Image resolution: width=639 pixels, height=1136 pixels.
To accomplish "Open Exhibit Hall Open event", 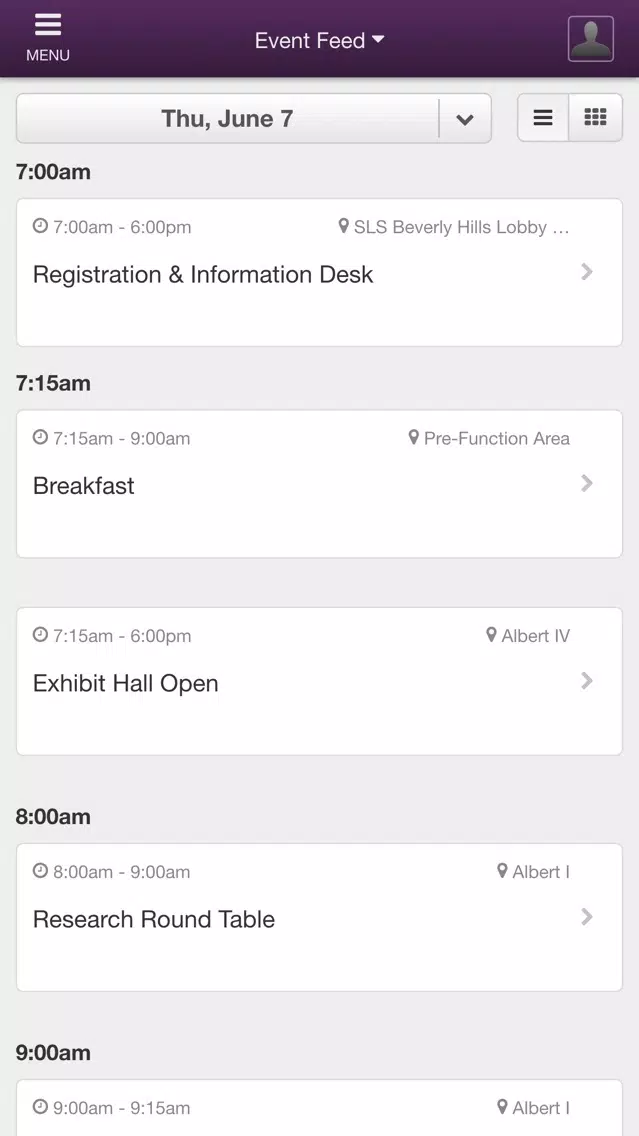I will pyautogui.click(x=320, y=681).
